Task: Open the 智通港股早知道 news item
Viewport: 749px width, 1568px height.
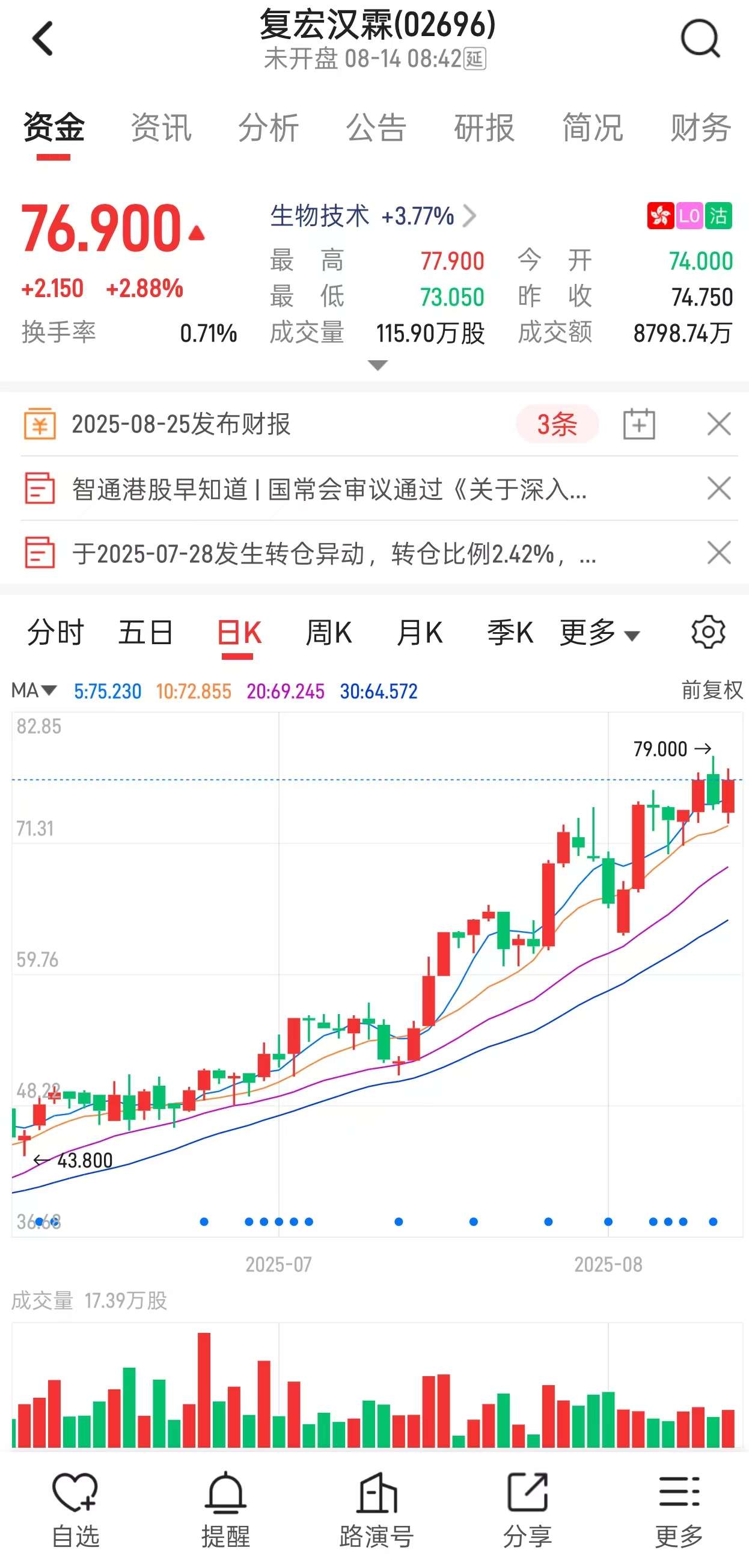Action: 329,489
